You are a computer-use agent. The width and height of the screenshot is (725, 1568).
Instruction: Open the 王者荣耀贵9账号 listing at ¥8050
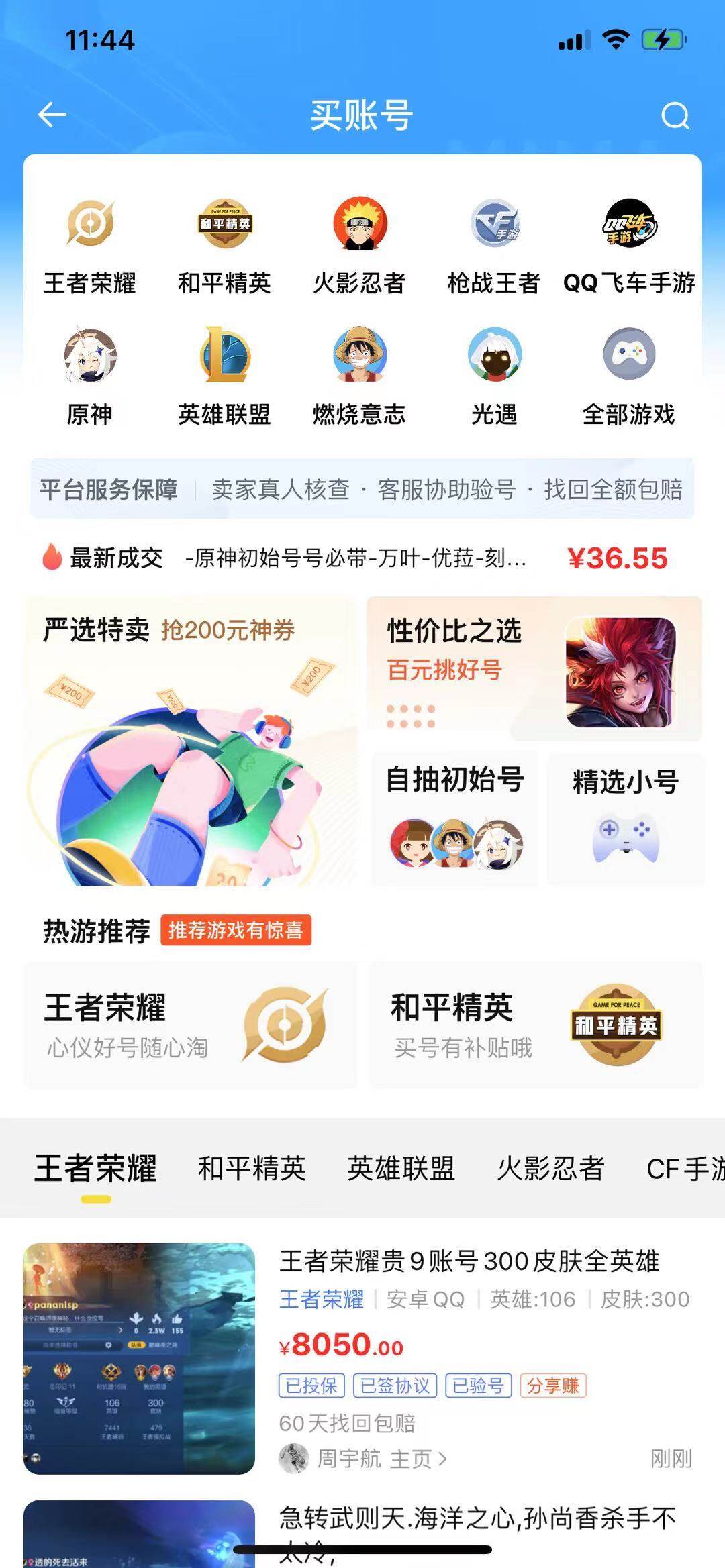(x=469, y=1261)
